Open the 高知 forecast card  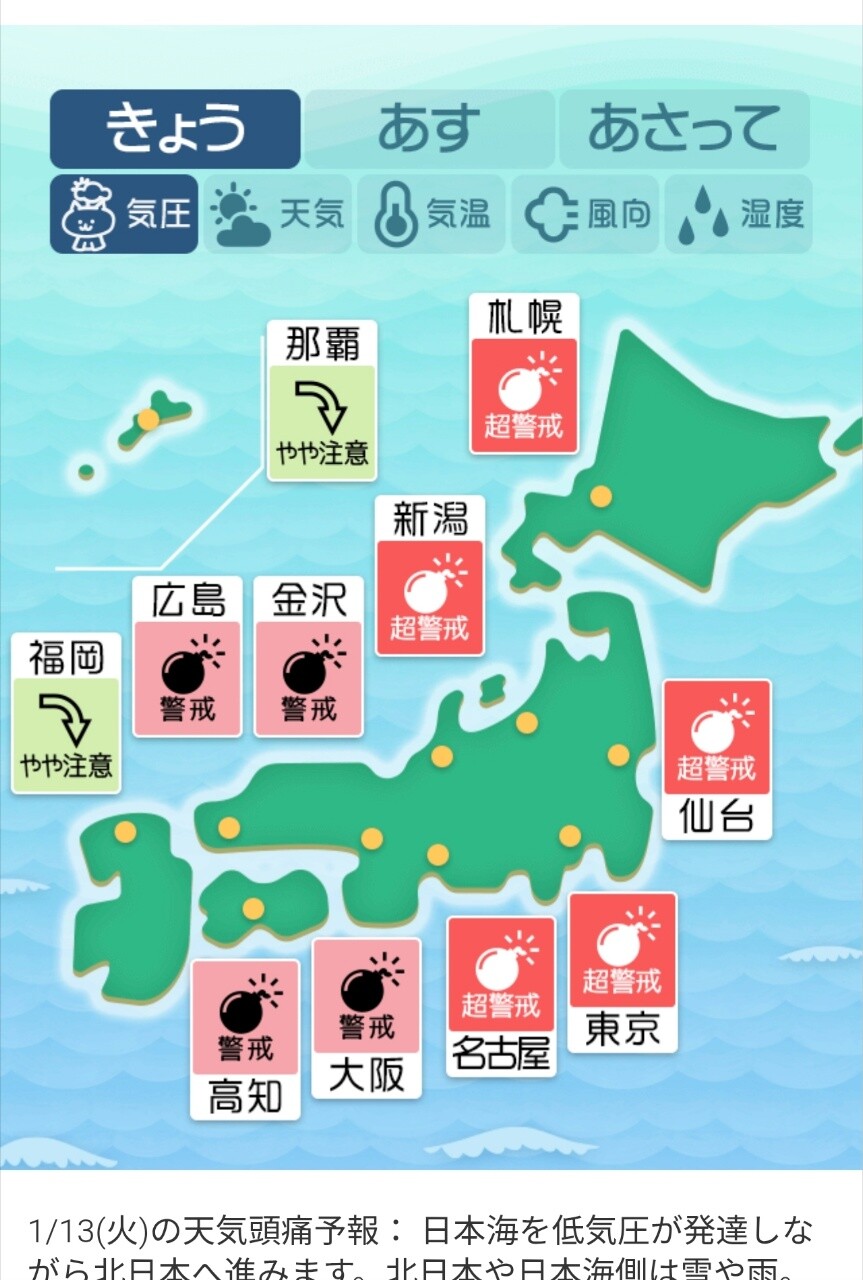245,1040
